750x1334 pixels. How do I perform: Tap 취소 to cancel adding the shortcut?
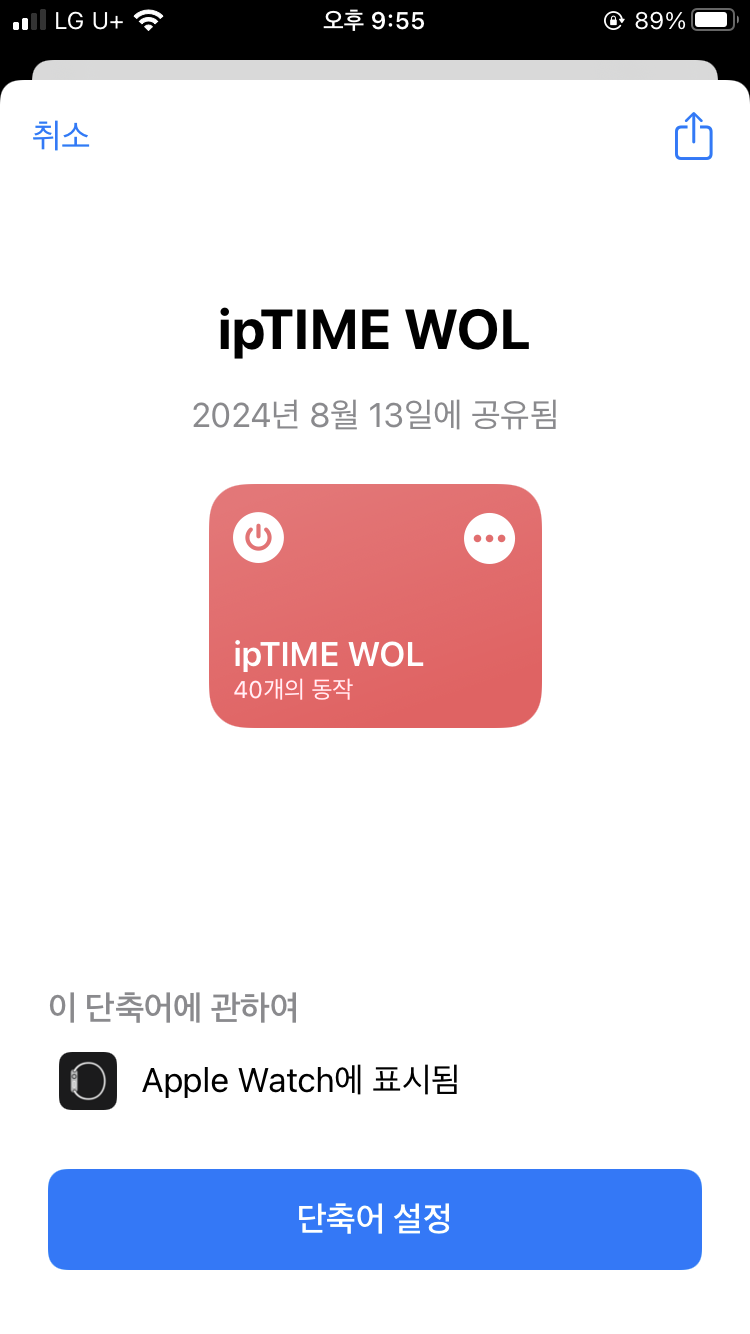click(61, 135)
